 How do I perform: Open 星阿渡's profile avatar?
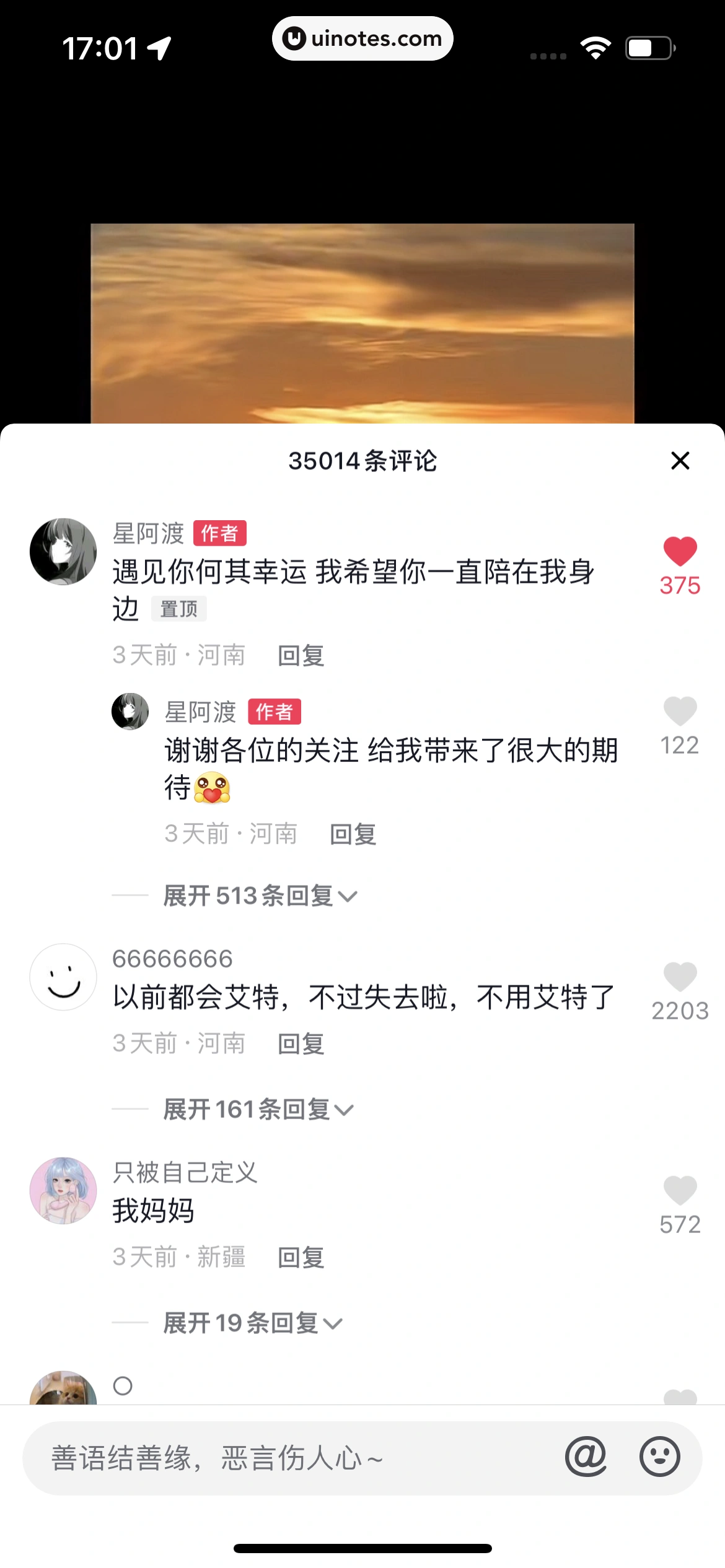click(63, 550)
